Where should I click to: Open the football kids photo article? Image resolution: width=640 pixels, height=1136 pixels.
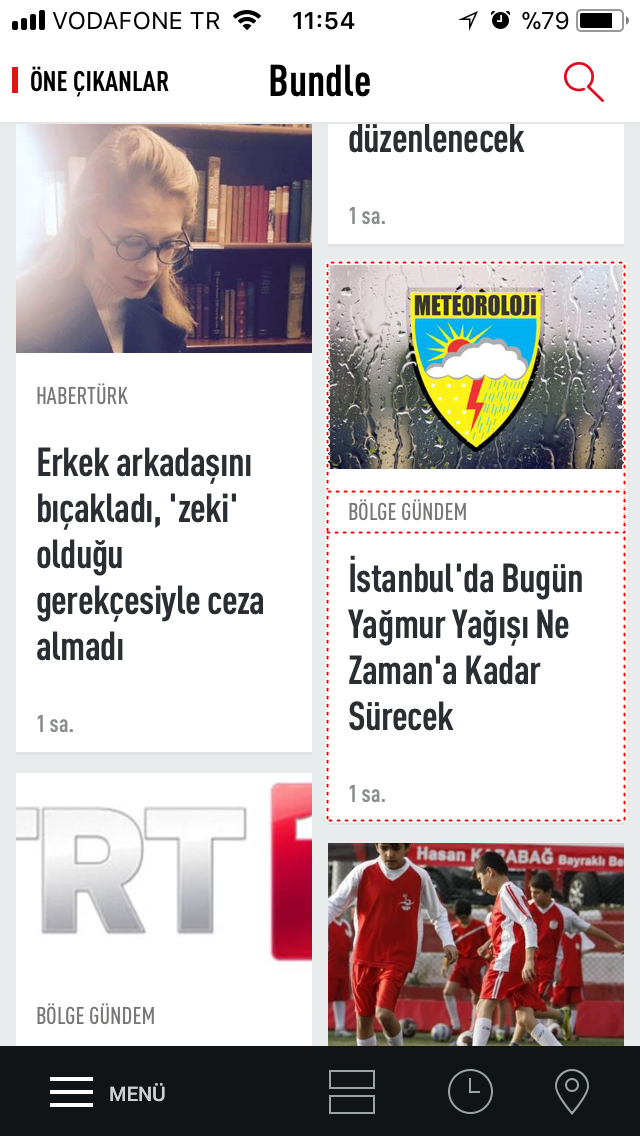pos(476,940)
